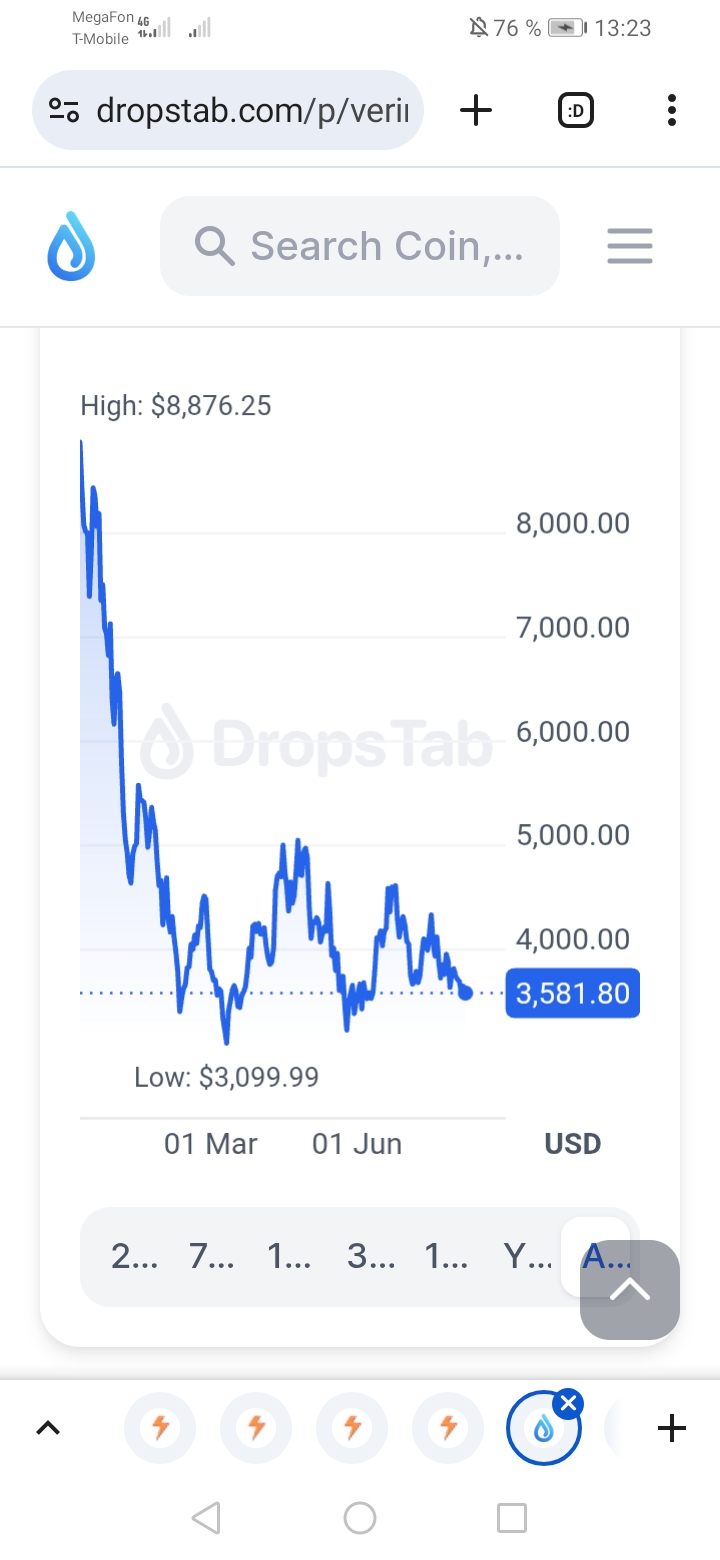The width and height of the screenshot is (720, 1560).
Task: Open a new tab next to address bar
Action: pos(476,110)
